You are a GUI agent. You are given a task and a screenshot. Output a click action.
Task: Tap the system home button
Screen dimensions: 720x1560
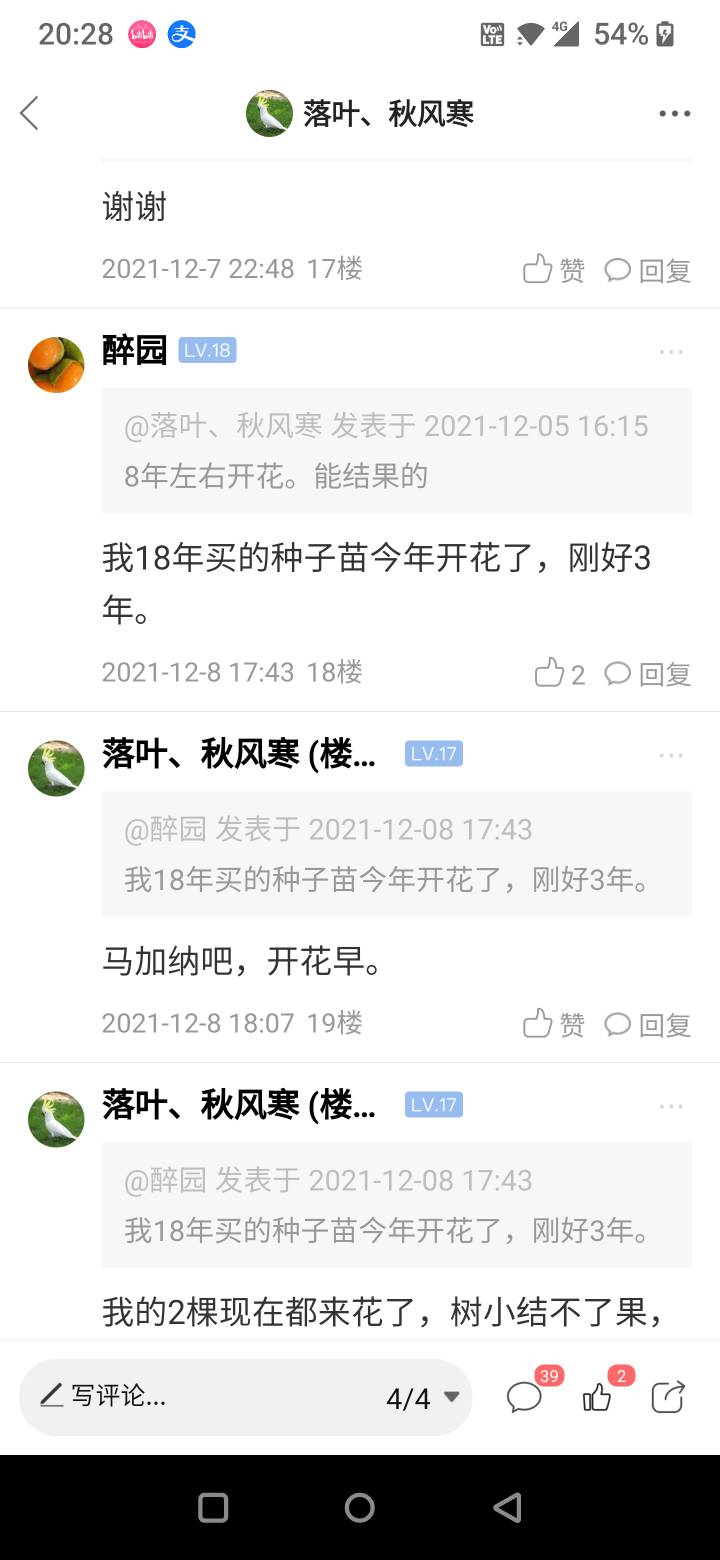click(x=360, y=1507)
